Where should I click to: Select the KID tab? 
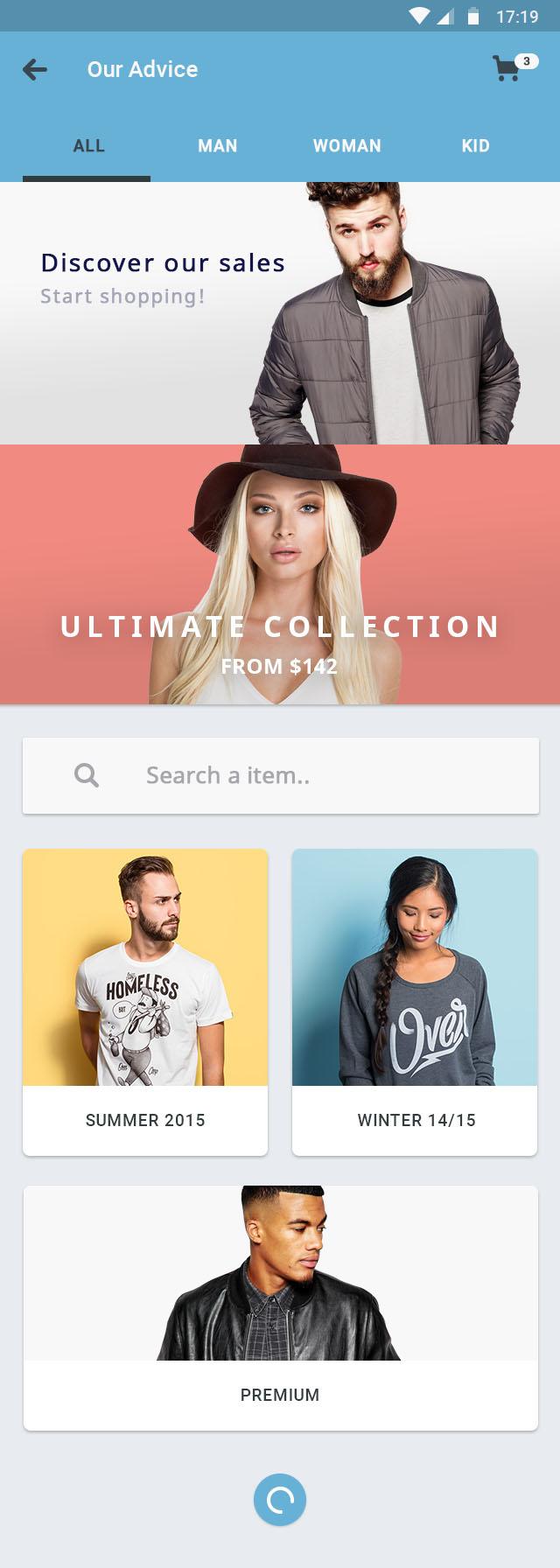(475, 146)
